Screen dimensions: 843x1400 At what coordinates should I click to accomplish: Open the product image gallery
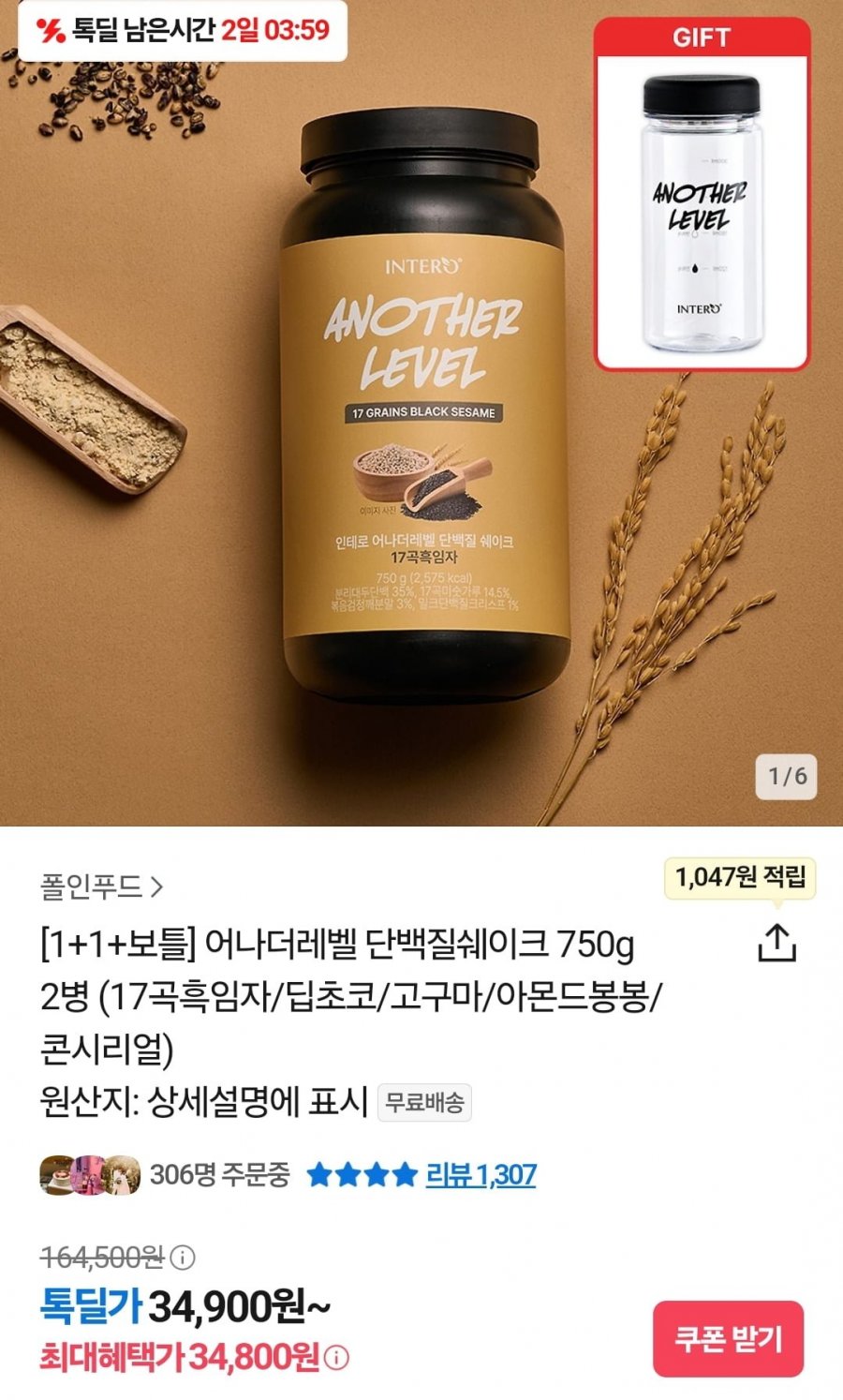(x=421, y=412)
